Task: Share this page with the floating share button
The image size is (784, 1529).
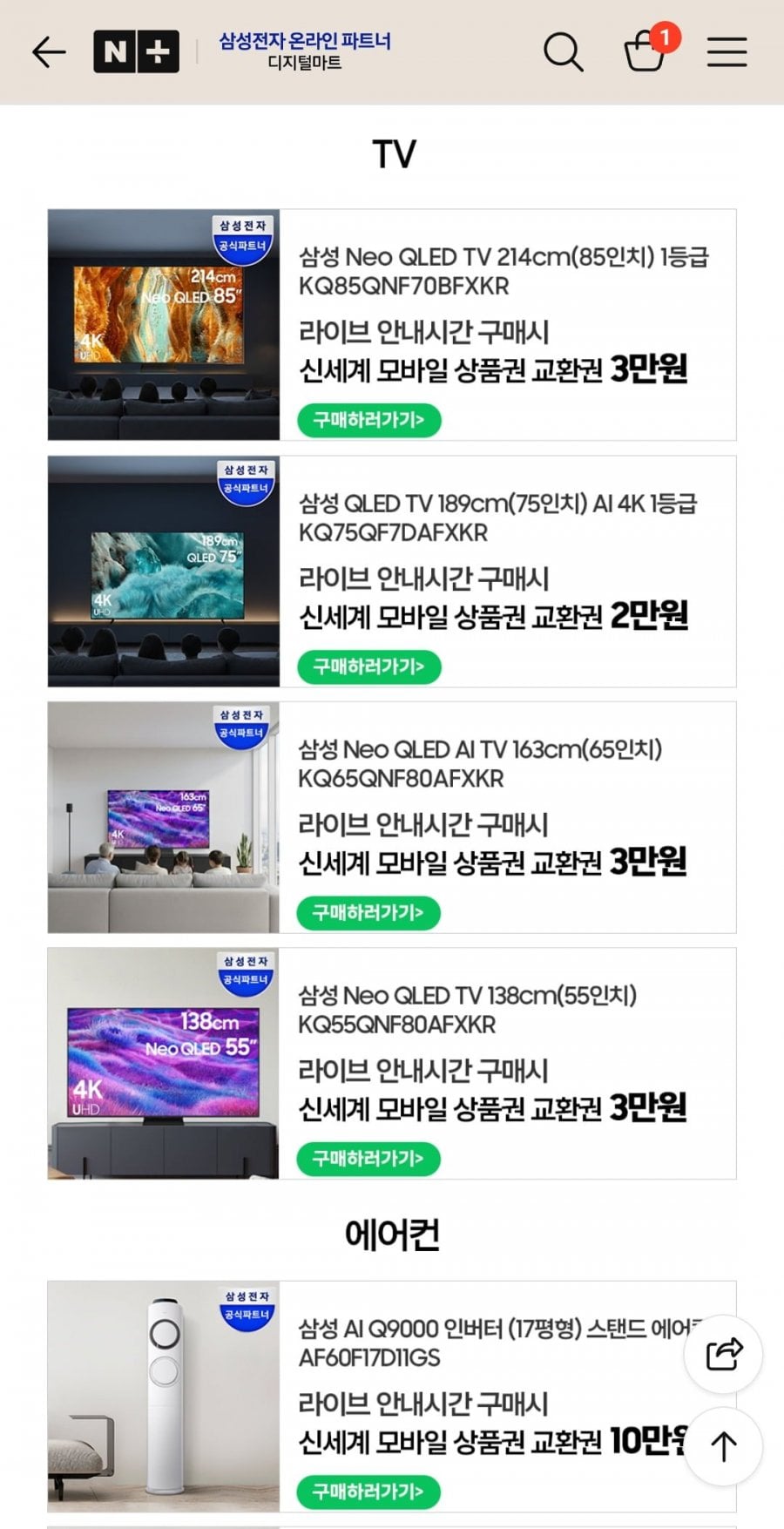Action: point(723,1354)
